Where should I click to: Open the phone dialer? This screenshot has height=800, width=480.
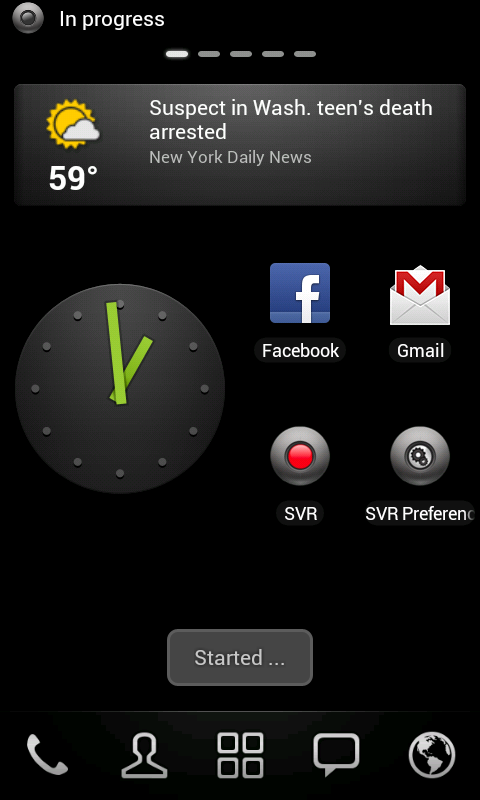pos(47,755)
